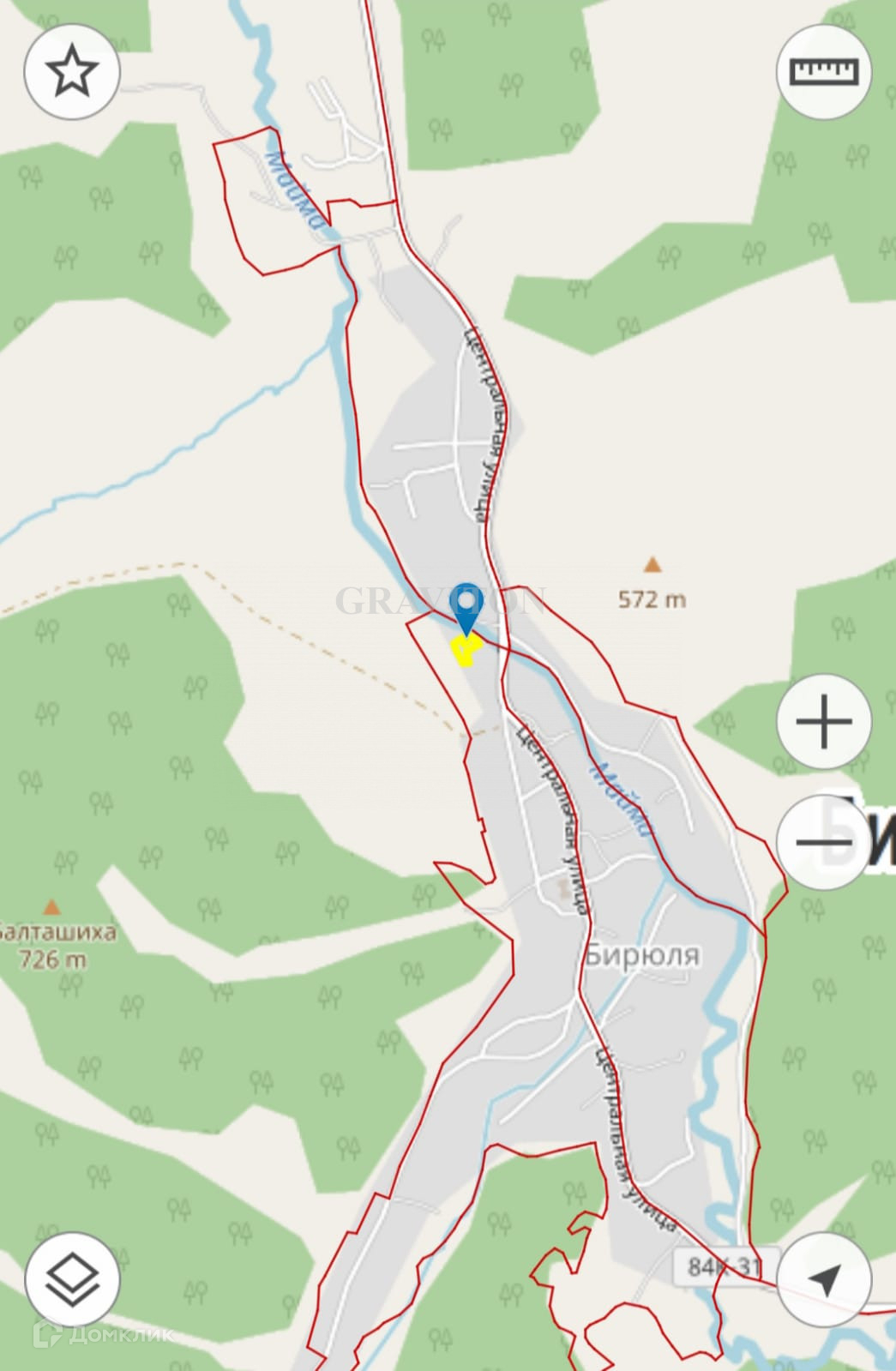Open the favorites star button
The height and width of the screenshot is (1371, 896).
pyautogui.click(x=71, y=72)
